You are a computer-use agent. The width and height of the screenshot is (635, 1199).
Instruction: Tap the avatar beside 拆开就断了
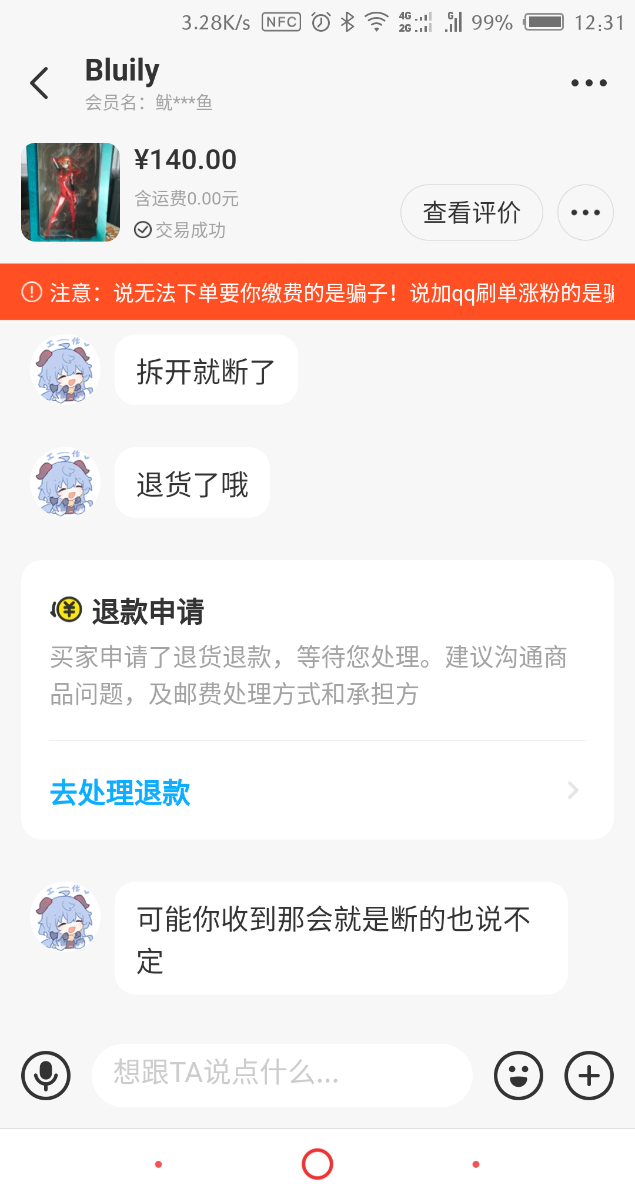[66, 370]
